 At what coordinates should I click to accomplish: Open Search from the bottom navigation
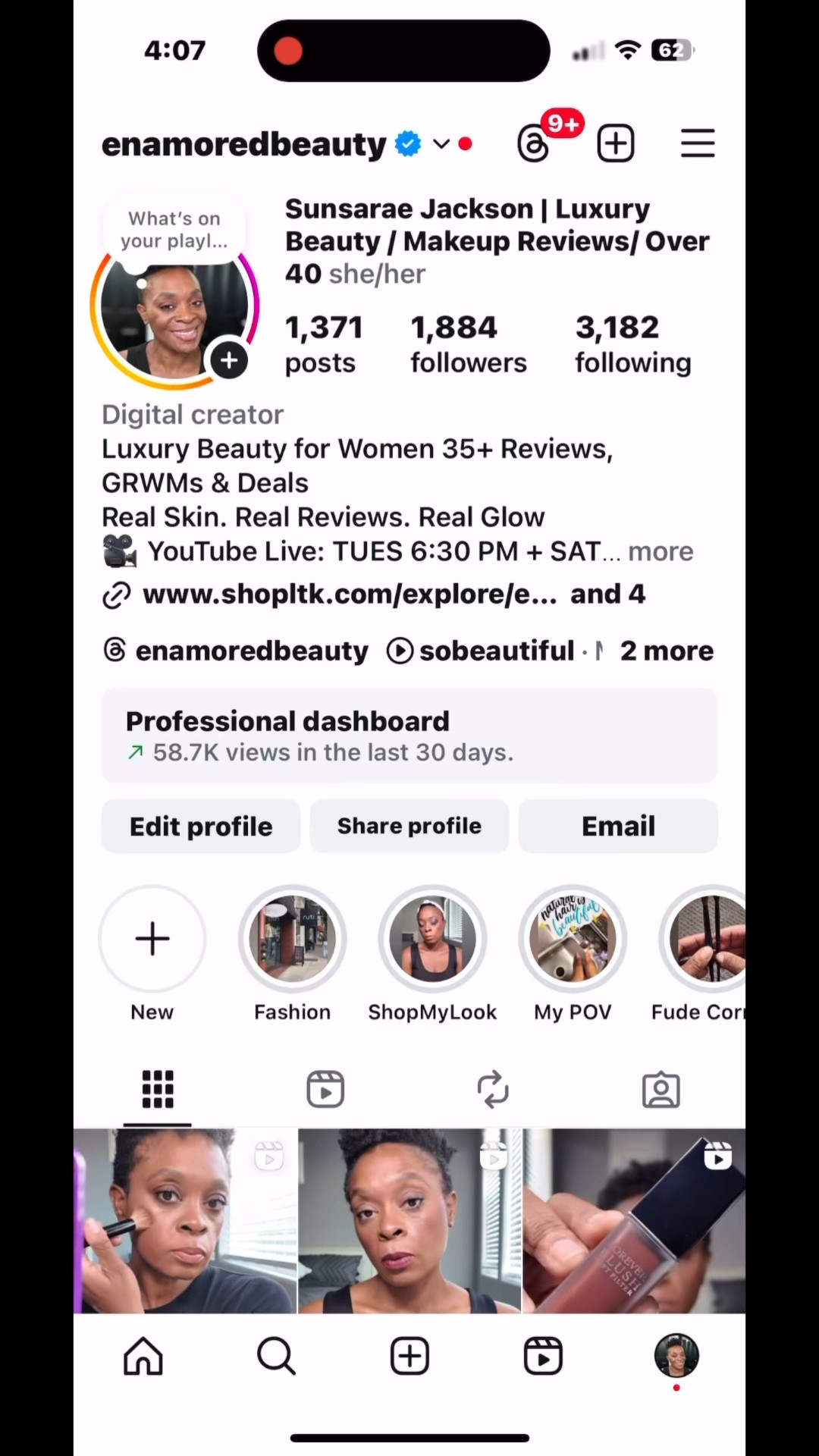pyautogui.click(x=276, y=1356)
